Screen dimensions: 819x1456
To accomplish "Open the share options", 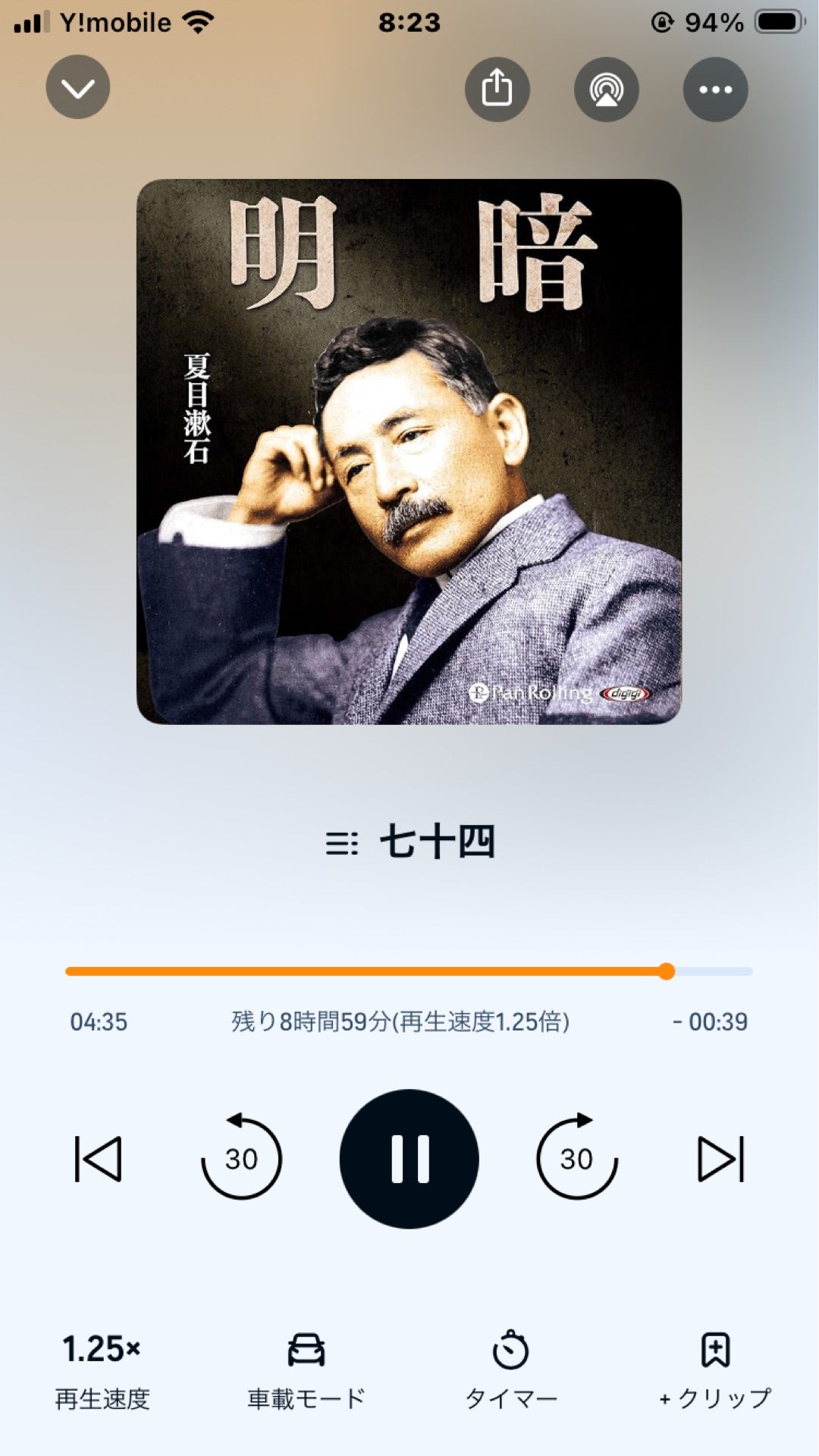I will click(x=497, y=89).
